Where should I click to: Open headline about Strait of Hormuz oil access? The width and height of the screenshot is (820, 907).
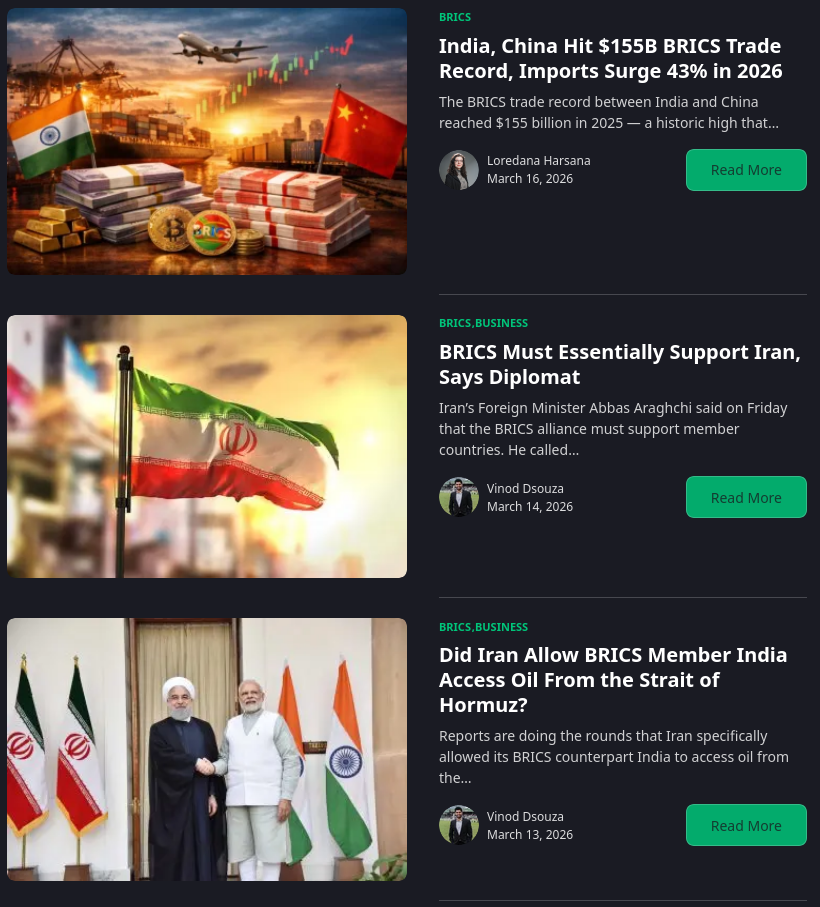click(x=612, y=679)
